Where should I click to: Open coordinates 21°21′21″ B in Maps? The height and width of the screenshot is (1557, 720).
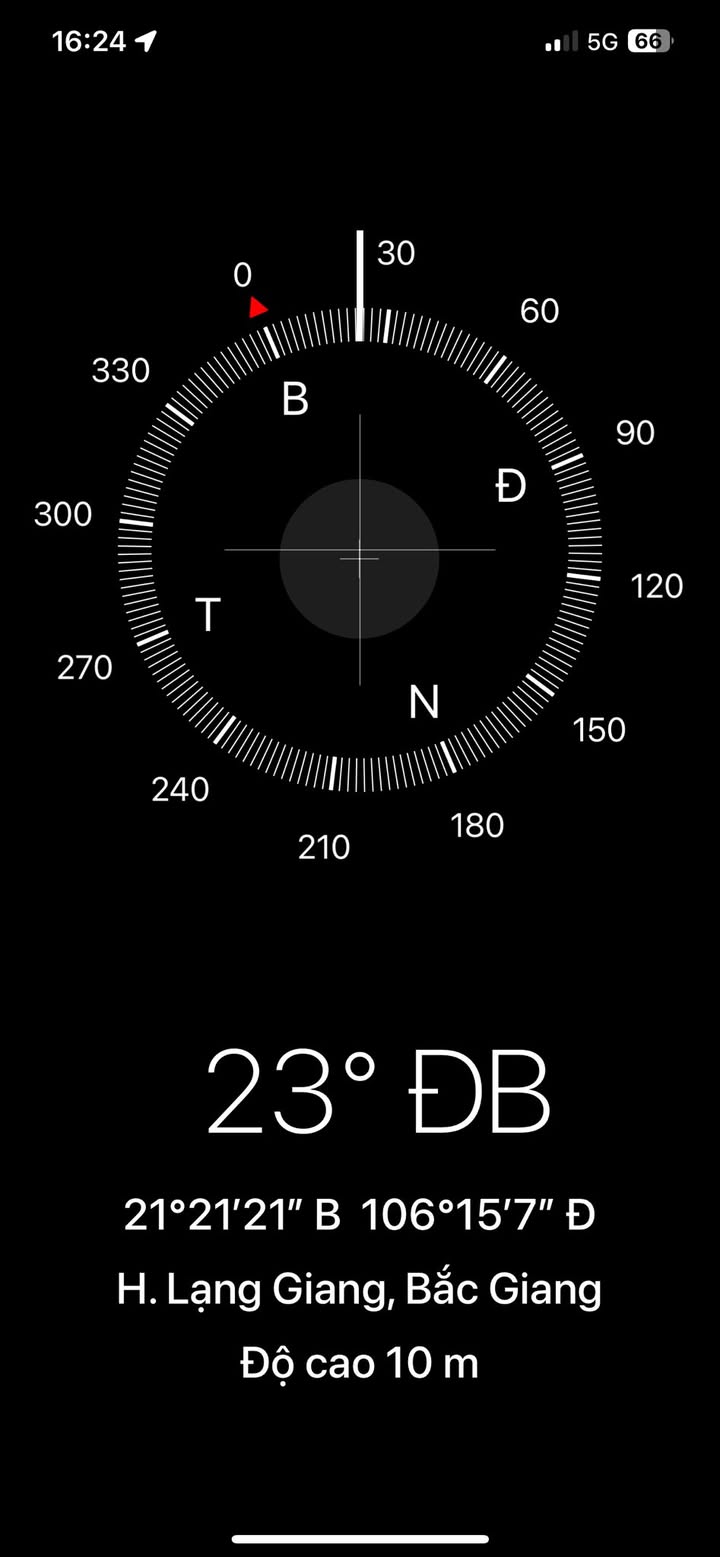click(359, 1215)
